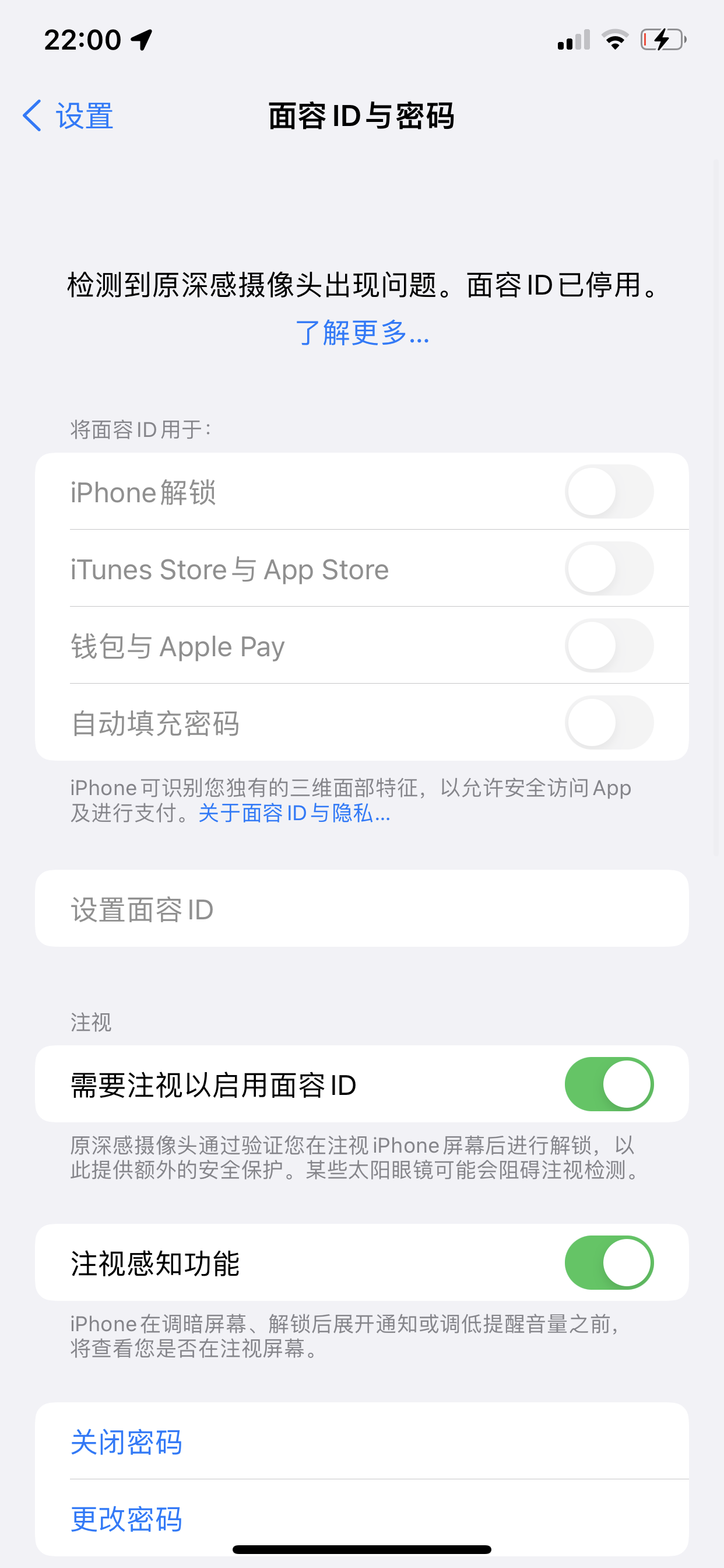Open 关于面容ID与隐私 link
This screenshot has height=1568, width=724.
pyautogui.click(x=294, y=813)
